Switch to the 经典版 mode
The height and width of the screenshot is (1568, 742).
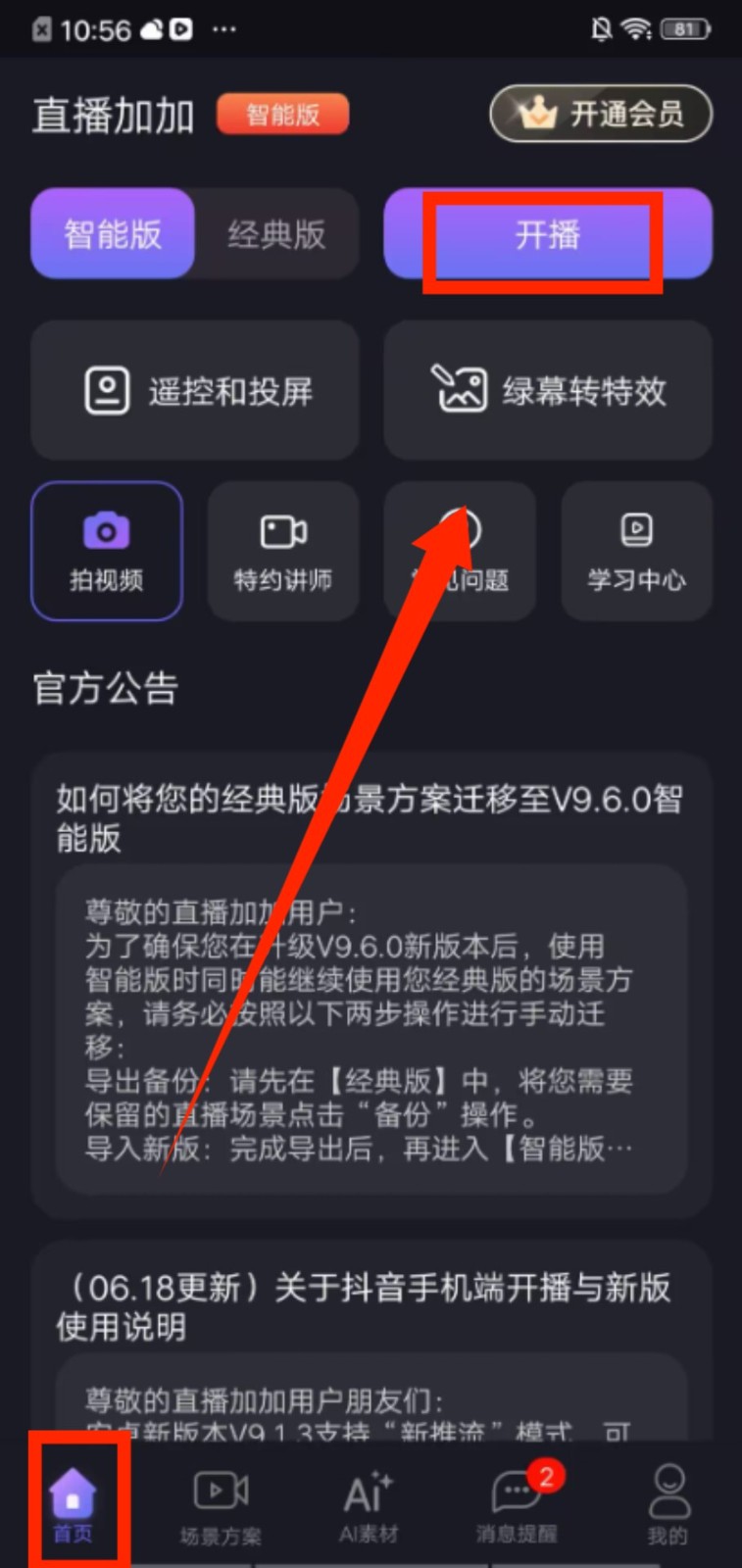[x=276, y=234]
